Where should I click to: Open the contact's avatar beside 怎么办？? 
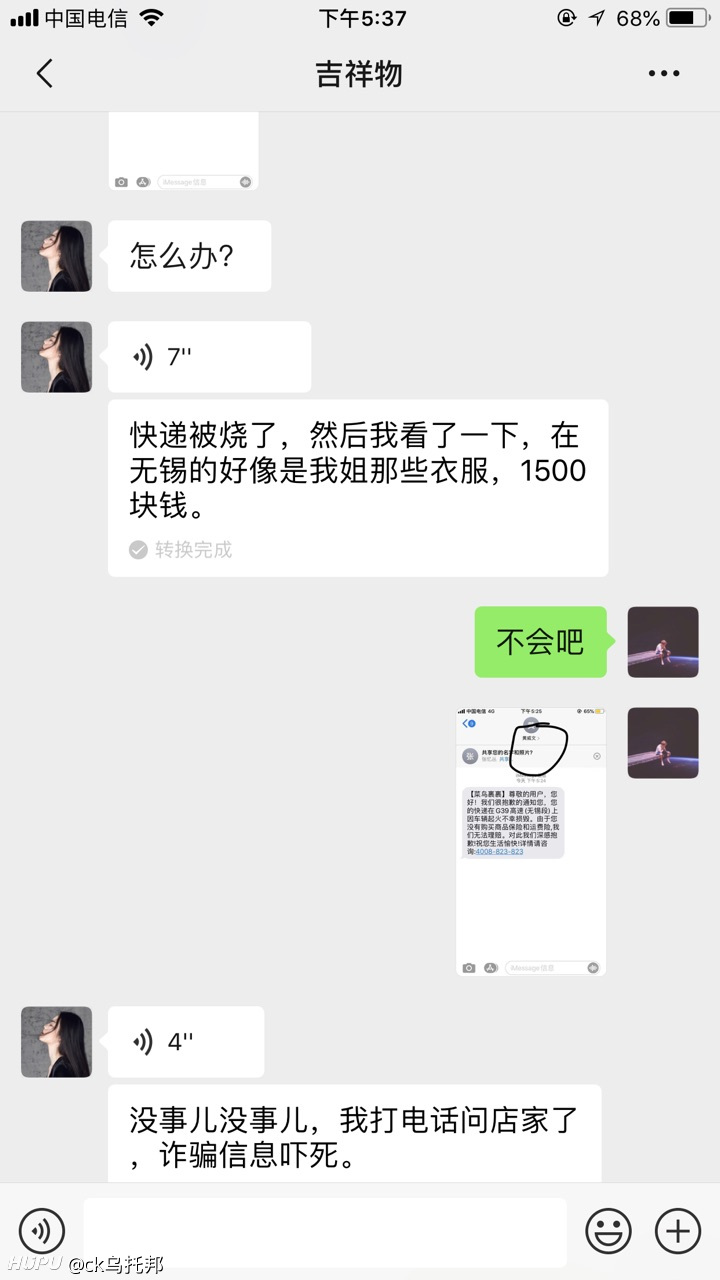click(56, 256)
